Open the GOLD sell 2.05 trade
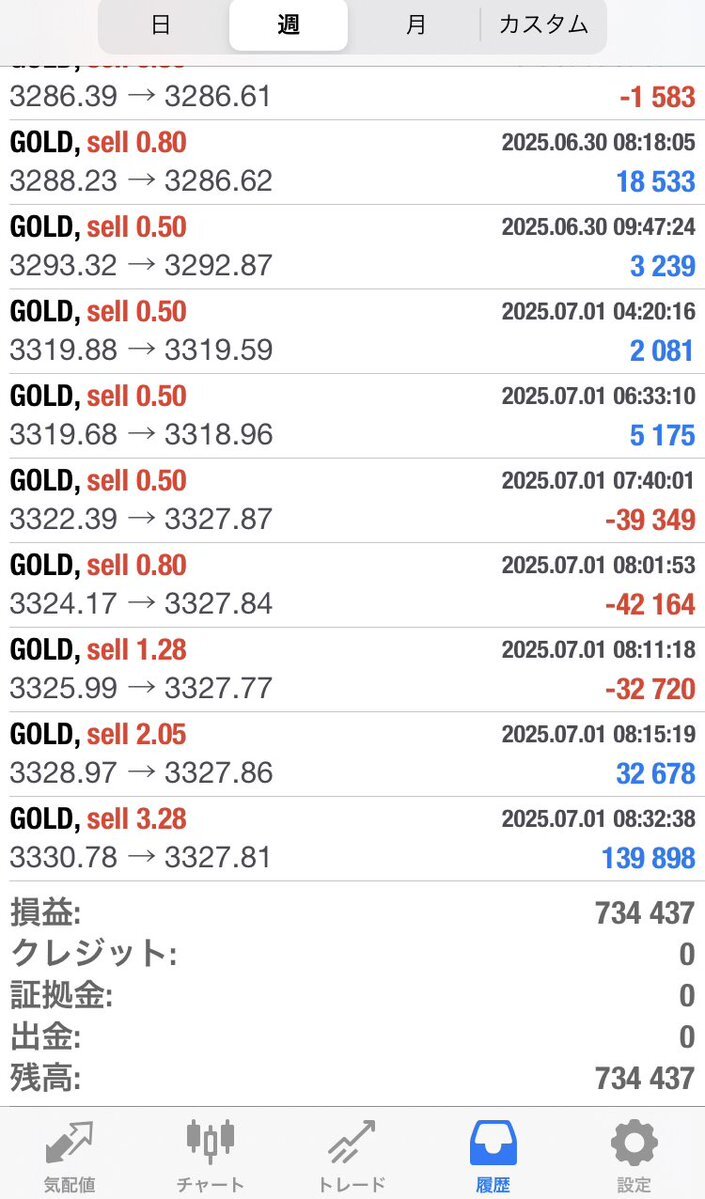Screen dimensions: 705x1199 (x=352, y=755)
